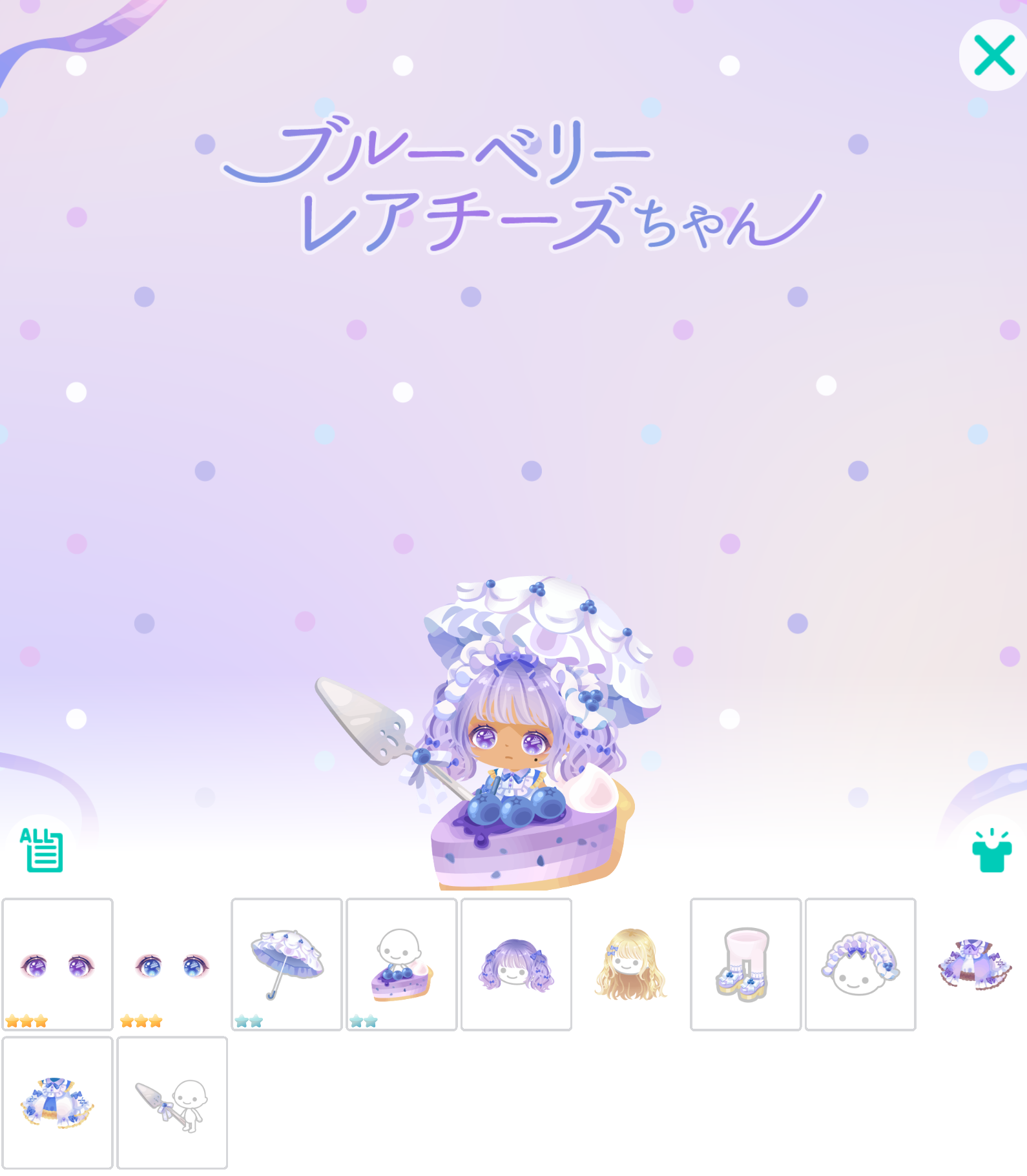The width and height of the screenshot is (1027, 1176).
Task: Select the pink tights and shoes item
Action: click(x=745, y=964)
